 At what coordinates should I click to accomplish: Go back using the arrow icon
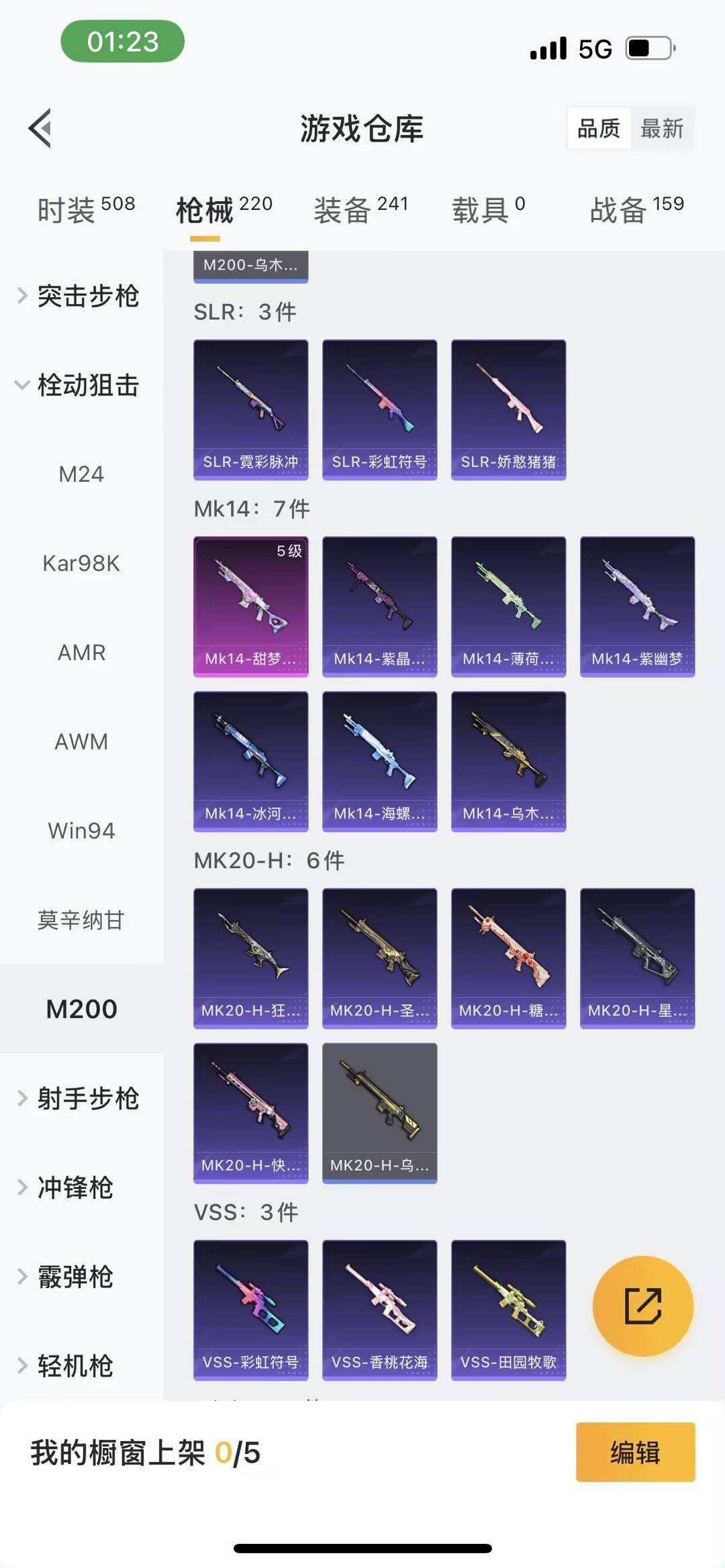(x=40, y=127)
